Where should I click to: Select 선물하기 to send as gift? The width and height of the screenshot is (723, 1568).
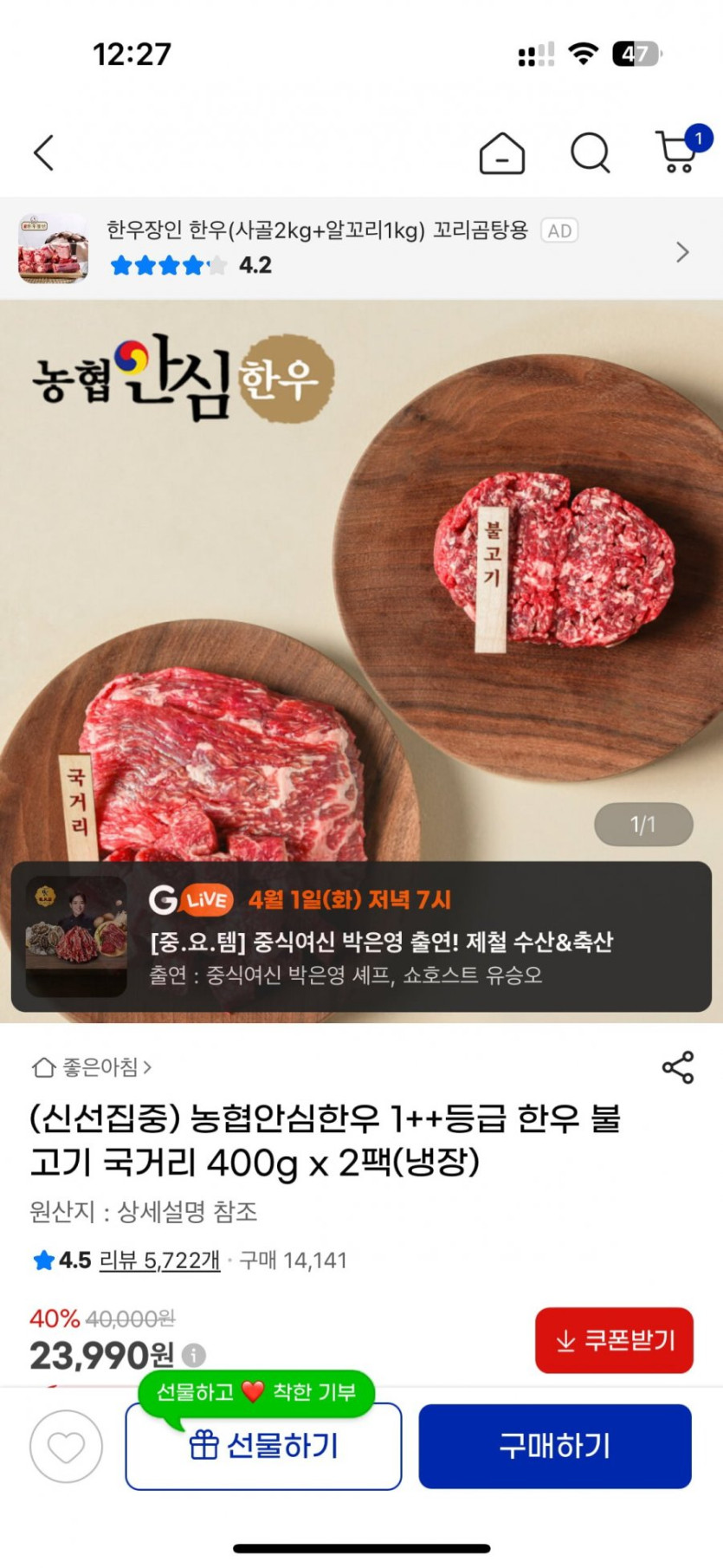click(x=263, y=1446)
